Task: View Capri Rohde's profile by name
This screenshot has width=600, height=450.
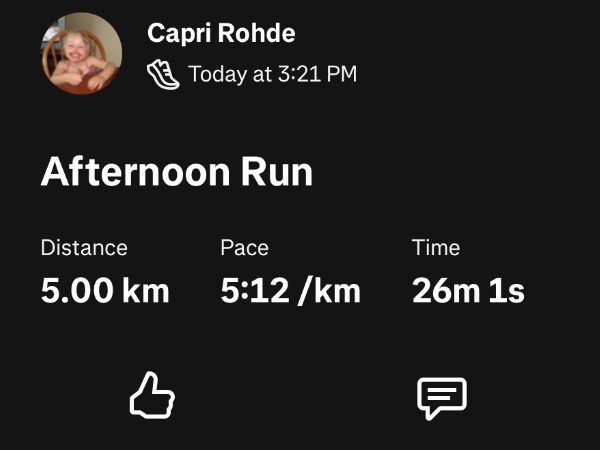Action: [x=221, y=33]
